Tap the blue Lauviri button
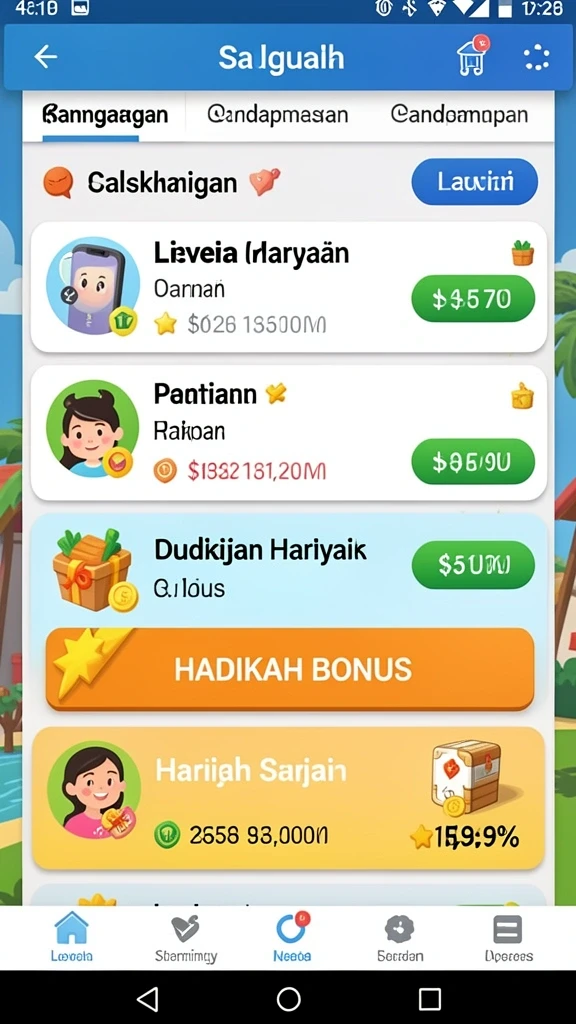 [475, 182]
